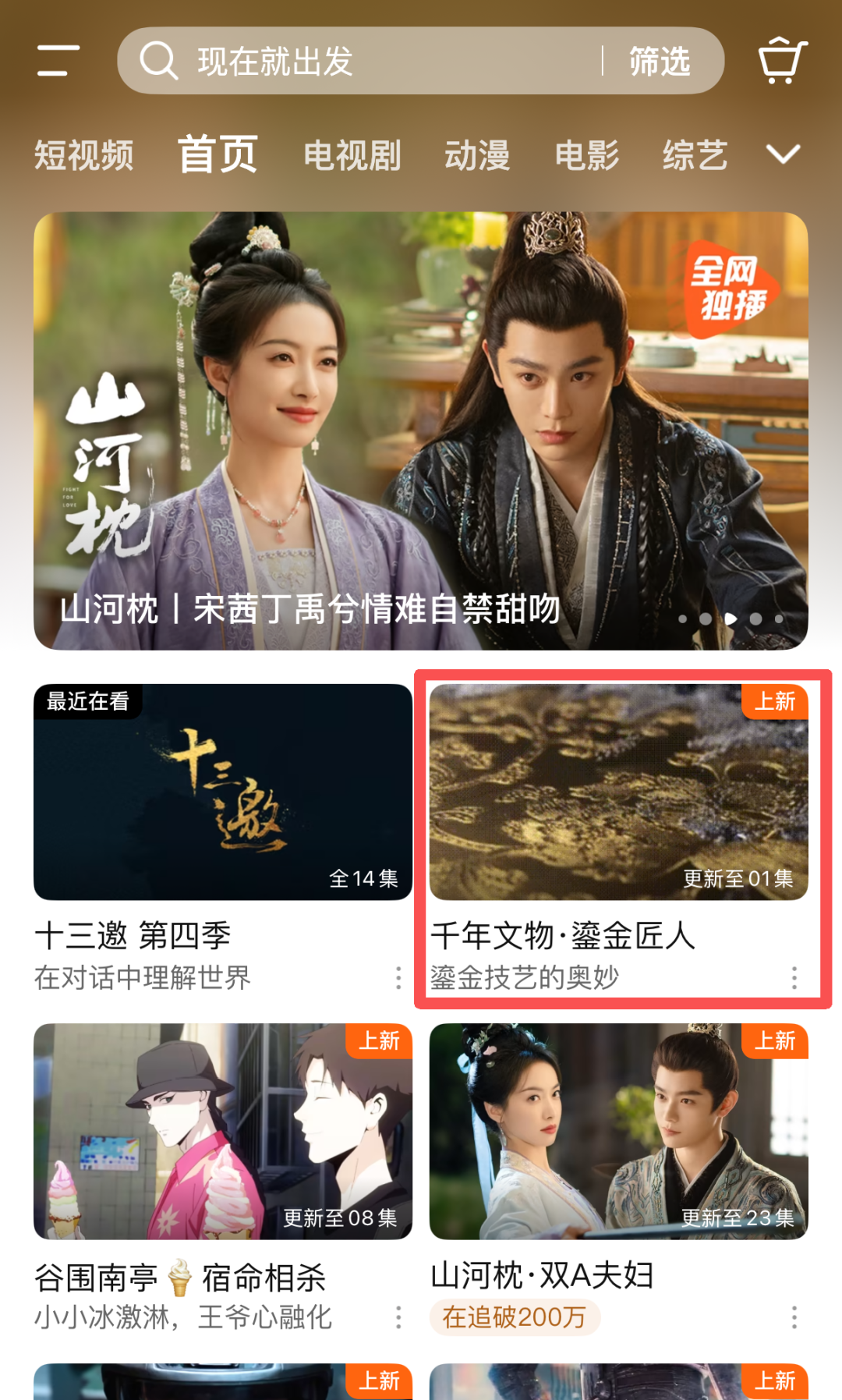
Task: Open the 筛选 filter
Action: click(660, 62)
